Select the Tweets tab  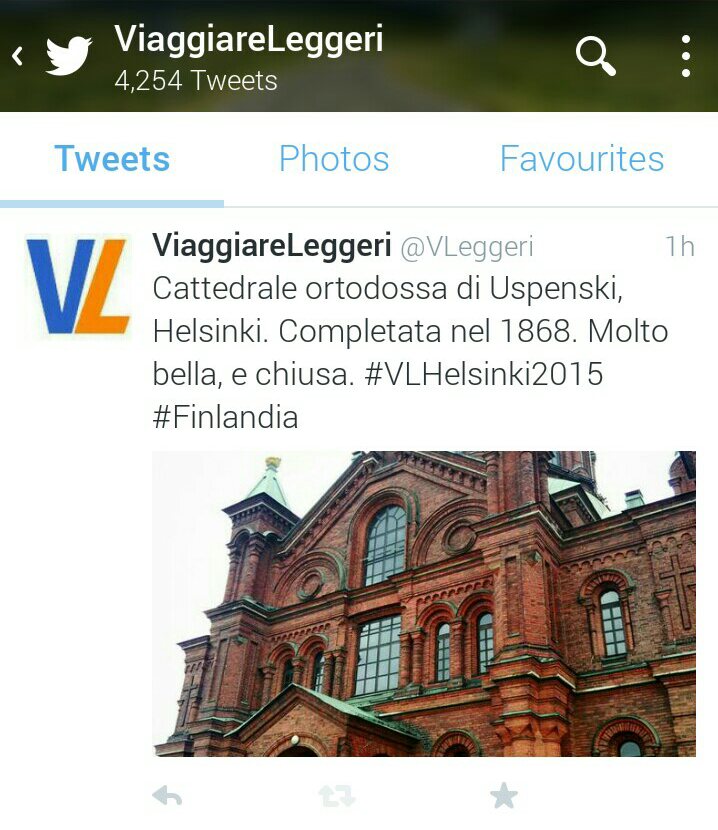112,159
